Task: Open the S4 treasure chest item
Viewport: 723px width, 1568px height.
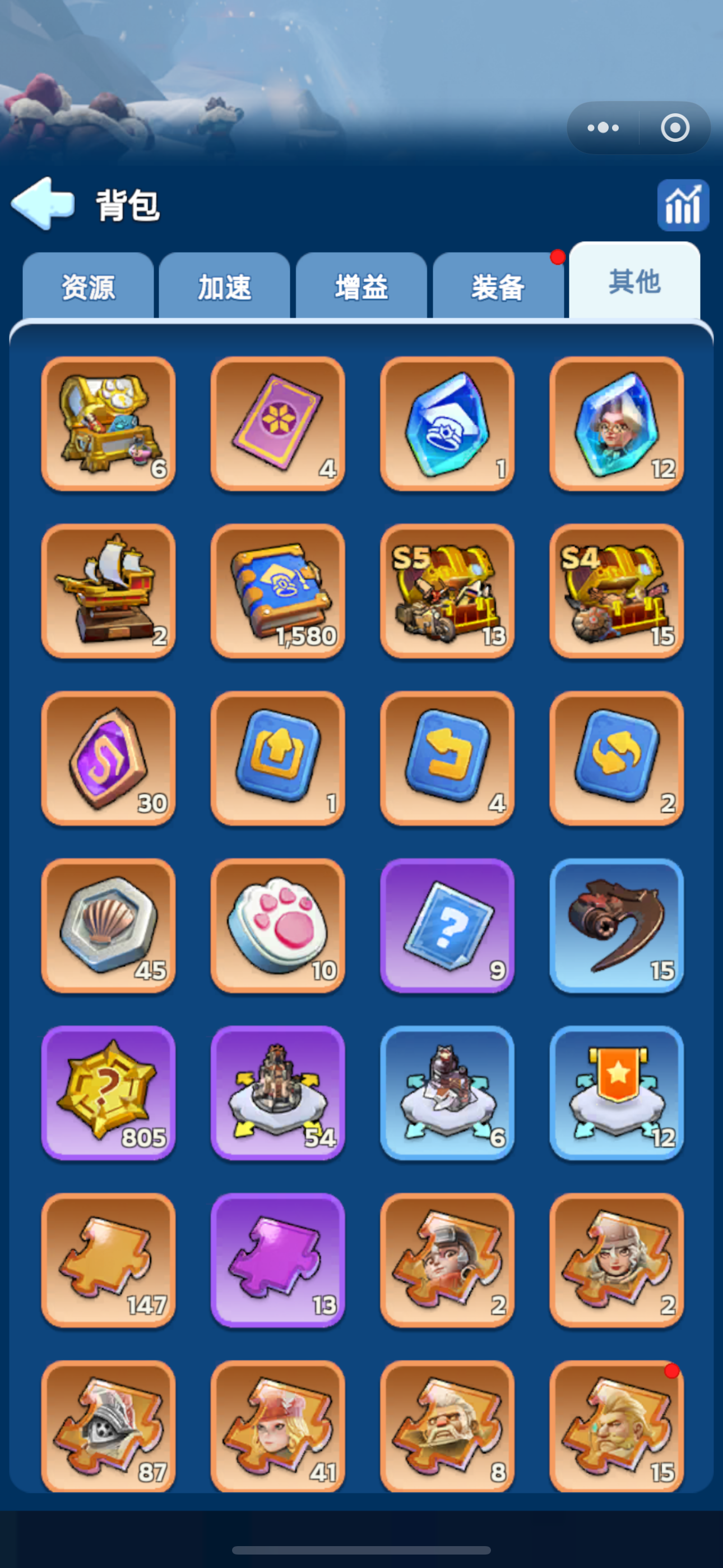Action: [x=616, y=591]
